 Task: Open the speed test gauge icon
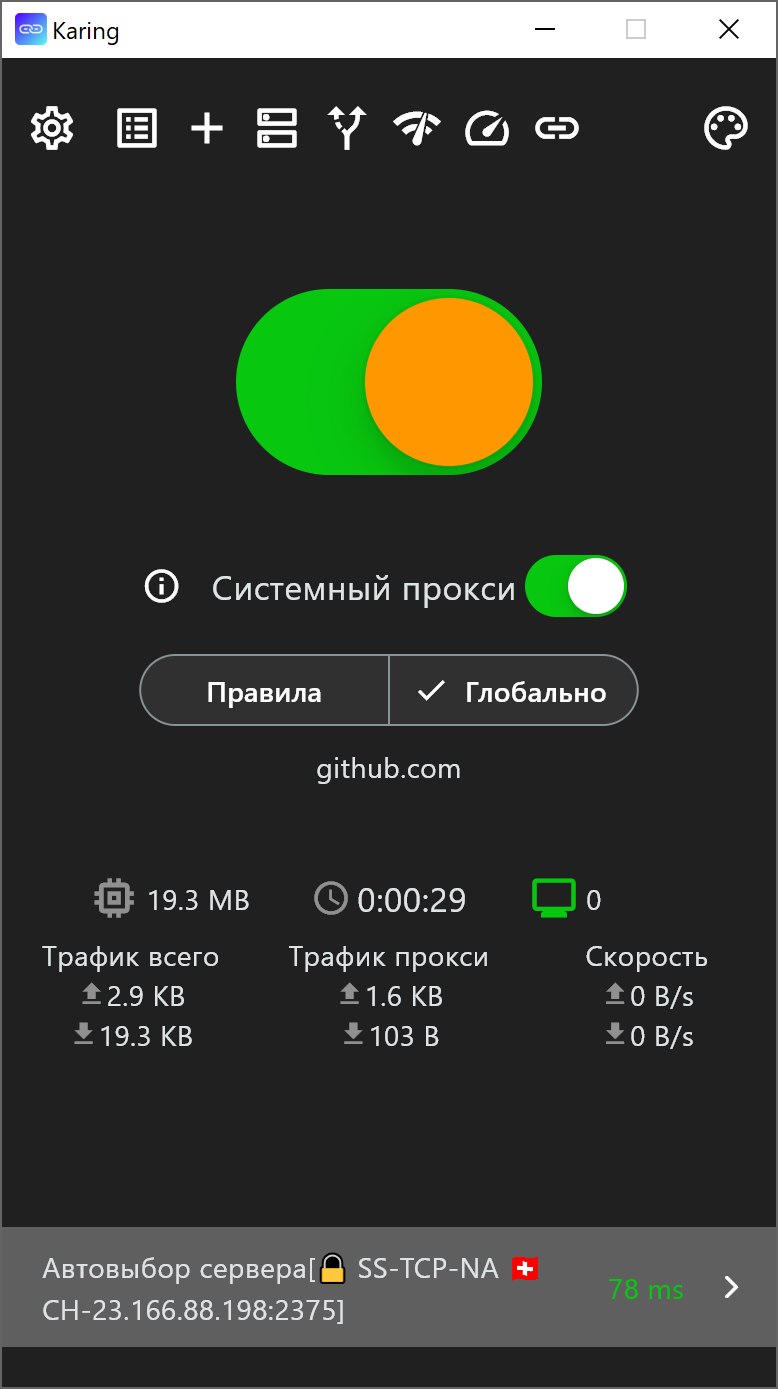pos(487,129)
